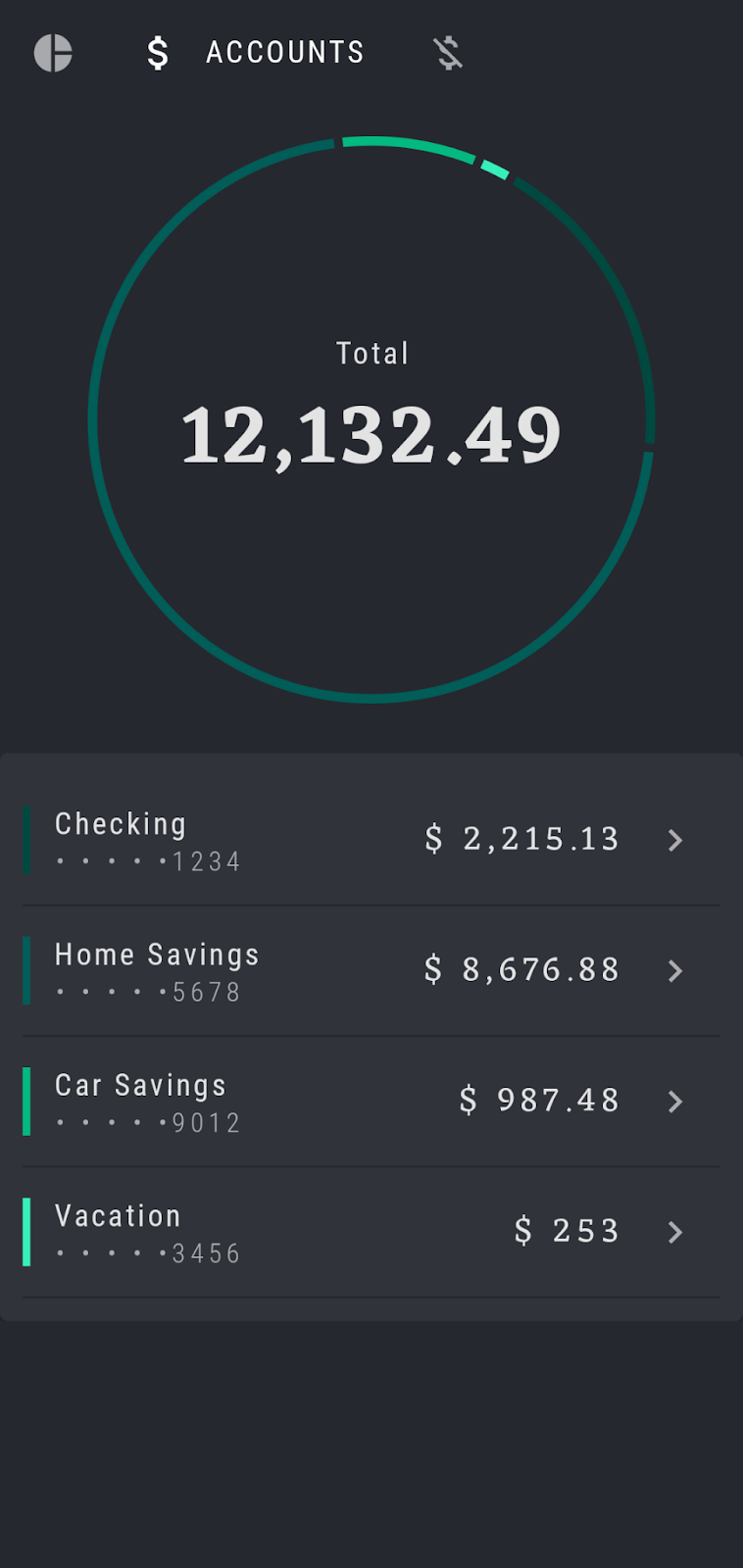
Task: Expand the Vacation account using its chevron
Action: (x=674, y=1233)
